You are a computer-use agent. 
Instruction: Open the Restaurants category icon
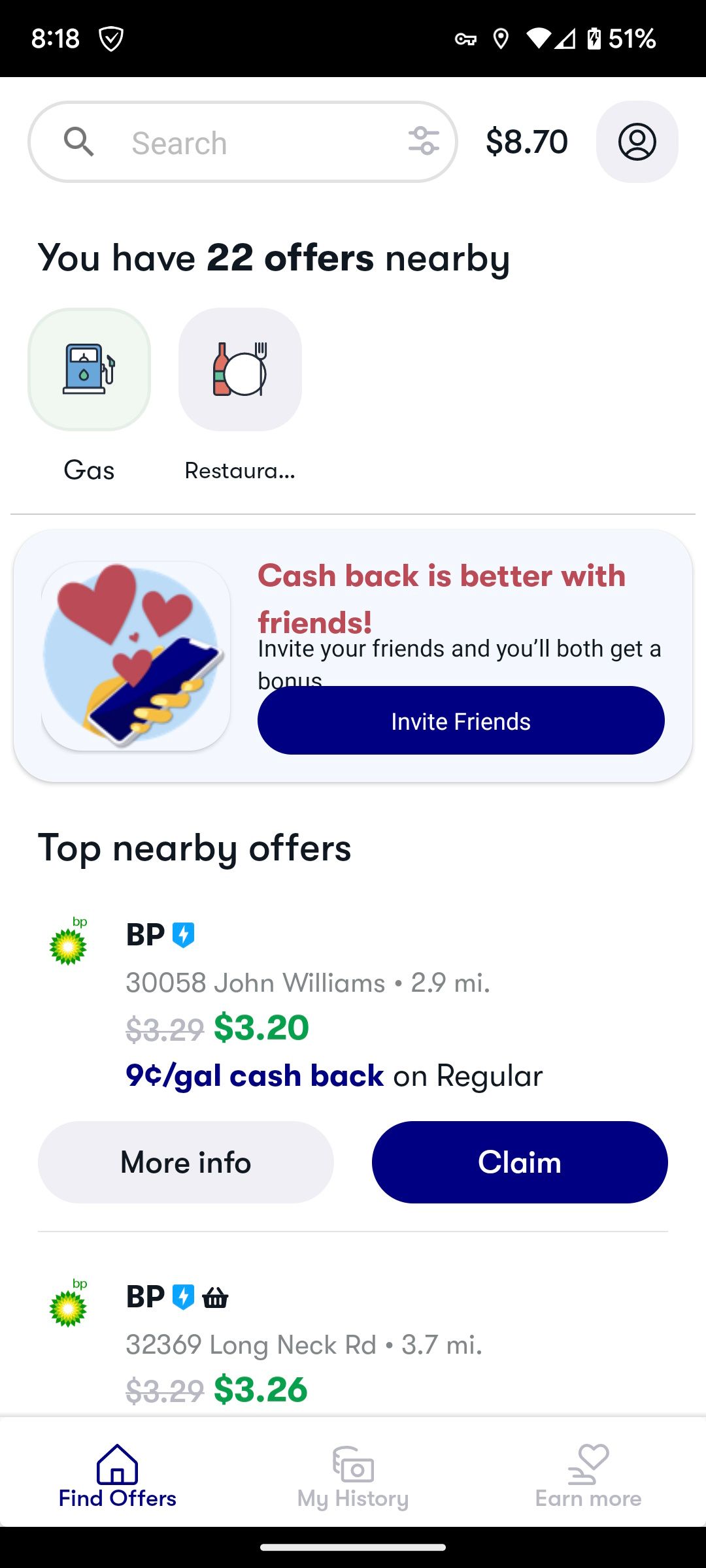(240, 369)
